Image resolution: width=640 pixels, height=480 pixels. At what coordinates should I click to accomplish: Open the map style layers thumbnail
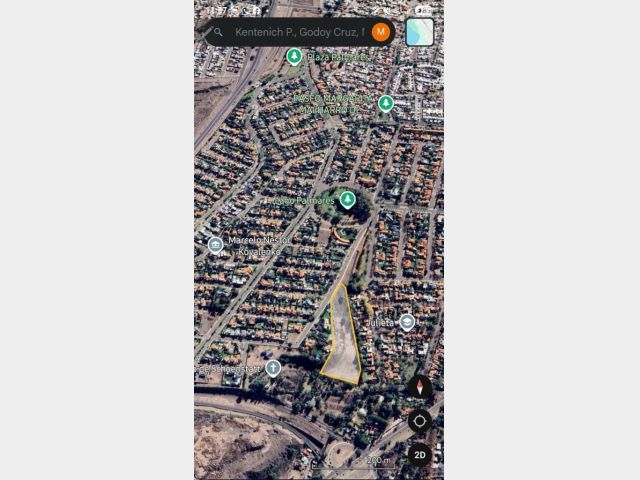[x=420, y=32]
